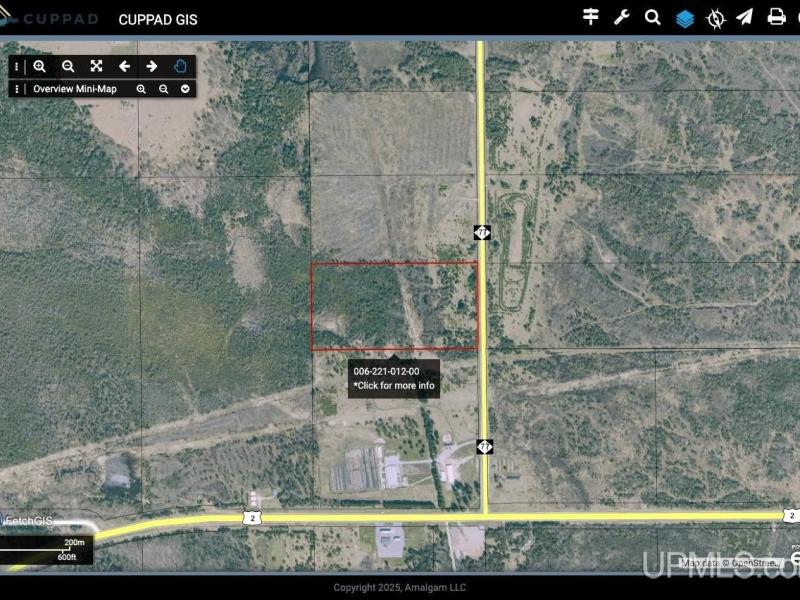Viewport: 800px width, 600px height.
Task: Open the signpost directions tool
Action: tap(591, 17)
